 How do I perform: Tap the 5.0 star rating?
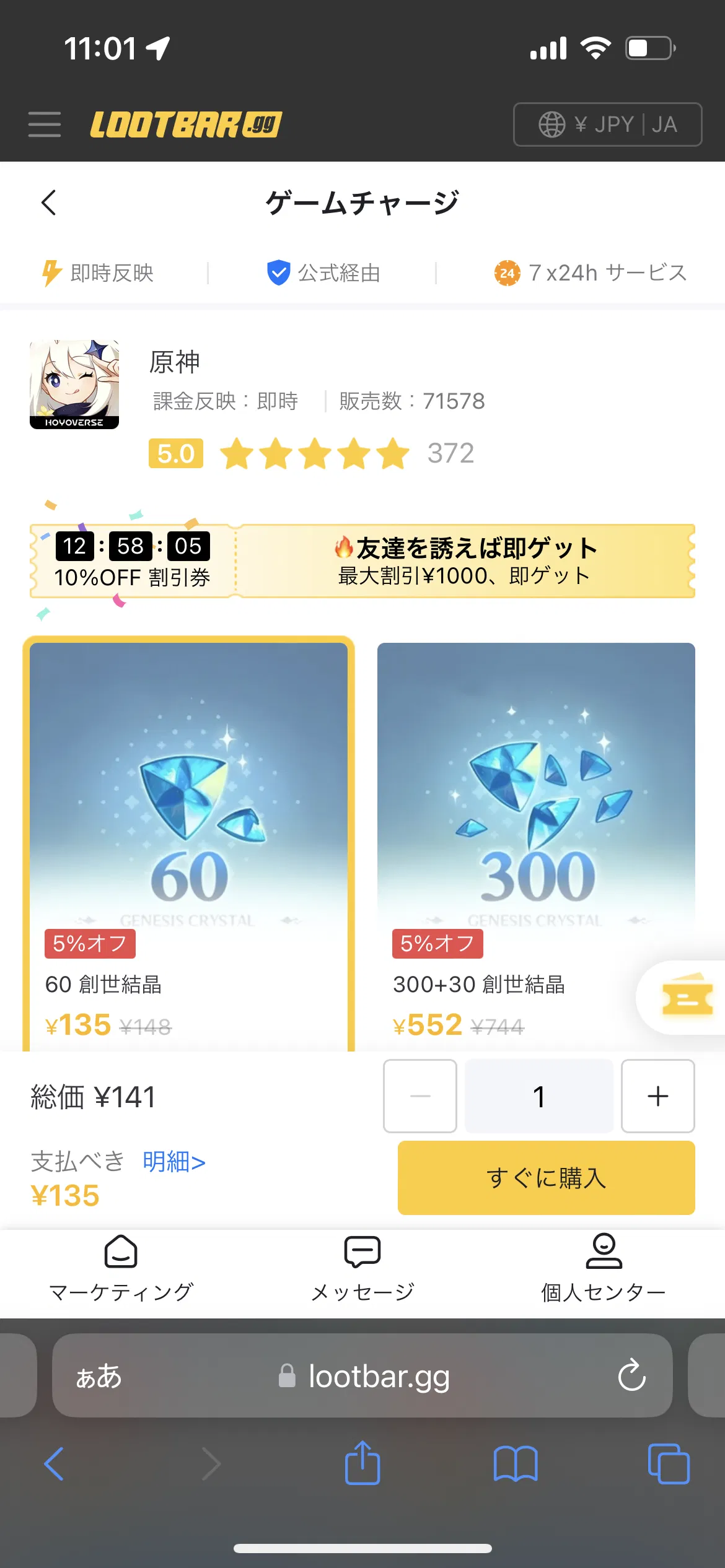tap(175, 454)
